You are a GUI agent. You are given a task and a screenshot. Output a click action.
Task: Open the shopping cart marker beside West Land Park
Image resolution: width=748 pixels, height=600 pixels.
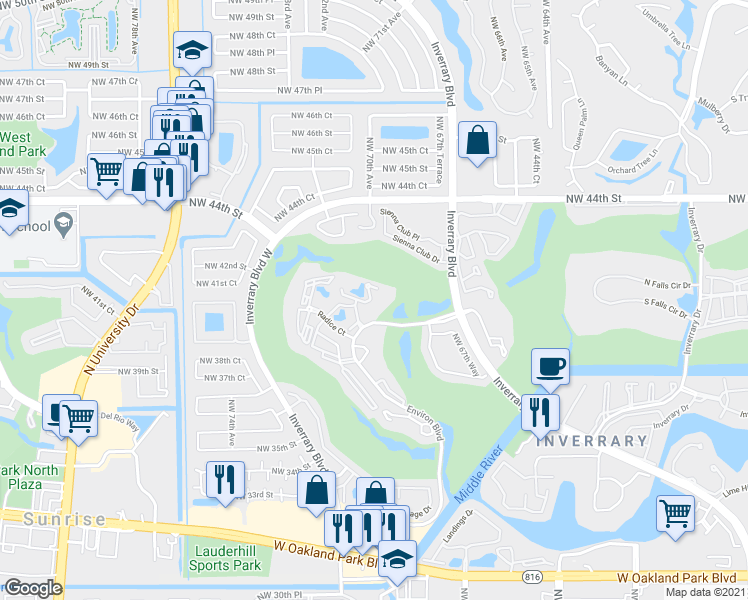click(x=106, y=170)
